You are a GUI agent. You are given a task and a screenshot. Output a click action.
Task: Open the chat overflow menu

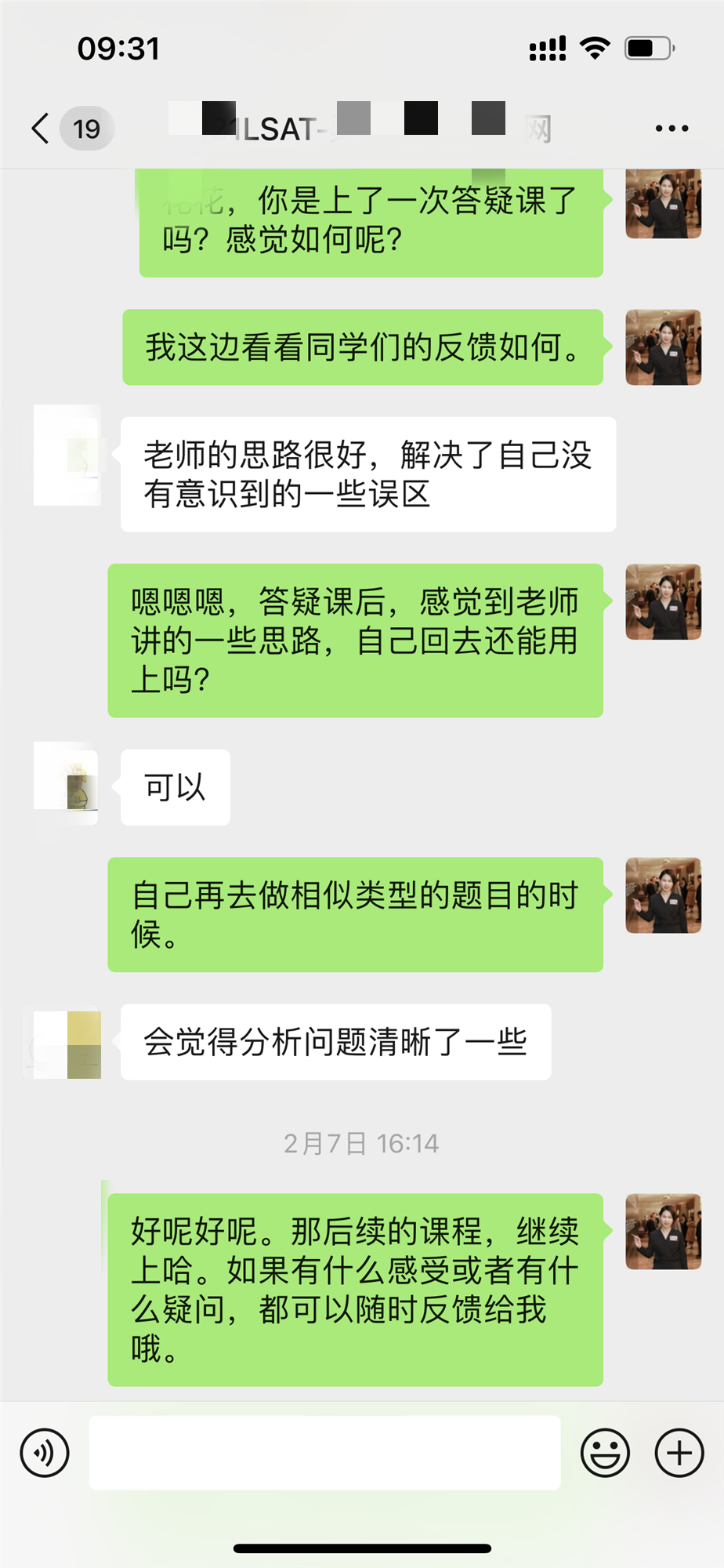click(672, 128)
